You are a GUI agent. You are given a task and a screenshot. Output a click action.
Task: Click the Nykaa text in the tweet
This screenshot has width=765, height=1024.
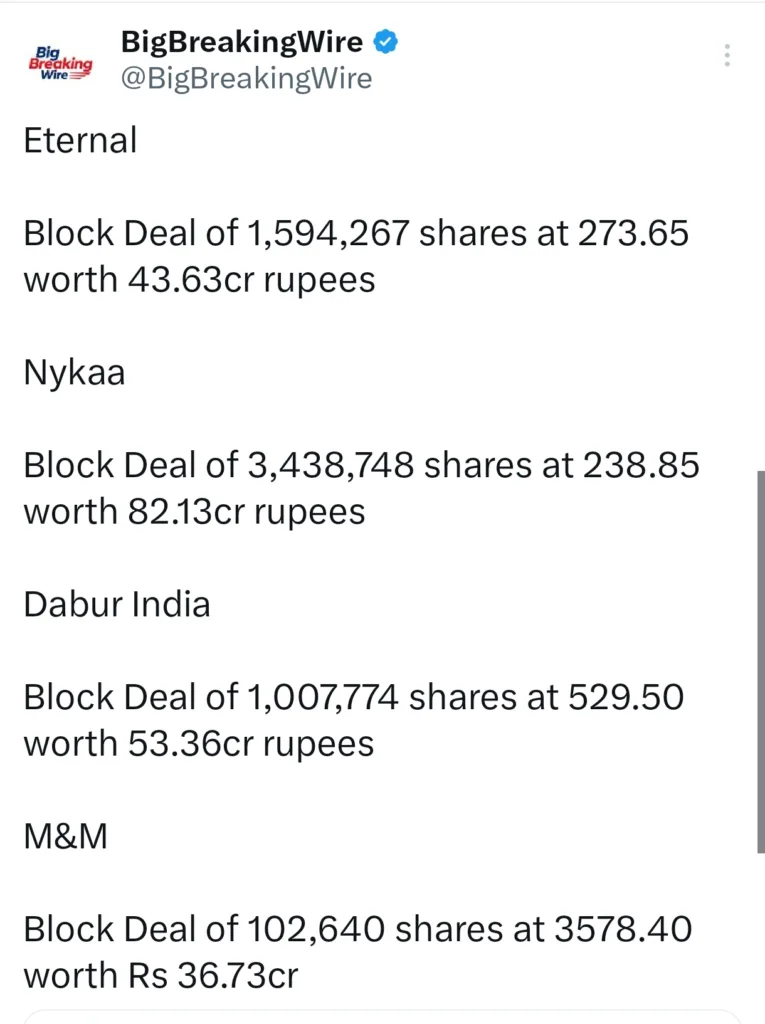pyautogui.click(x=74, y=372)
